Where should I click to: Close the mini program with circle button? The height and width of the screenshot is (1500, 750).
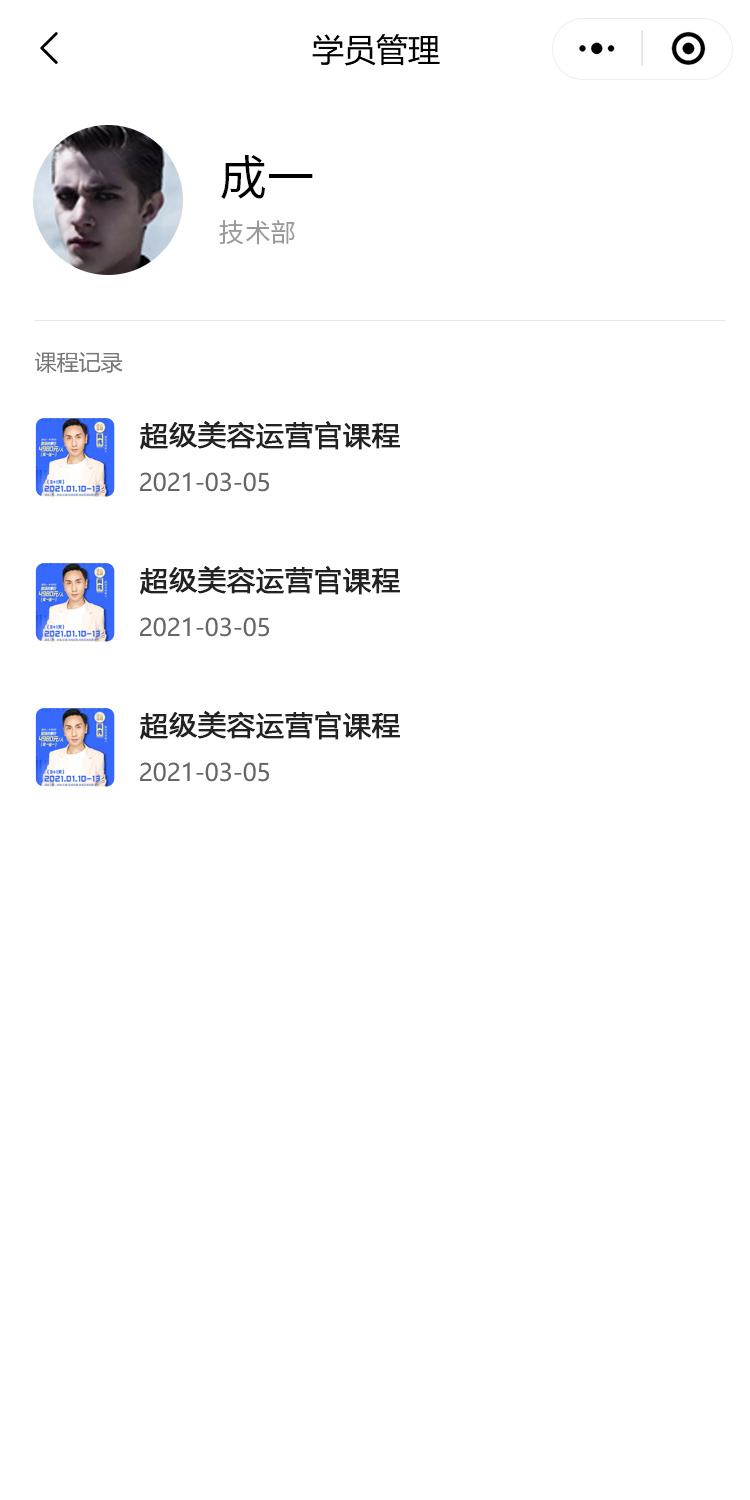[x=688, y=48]
